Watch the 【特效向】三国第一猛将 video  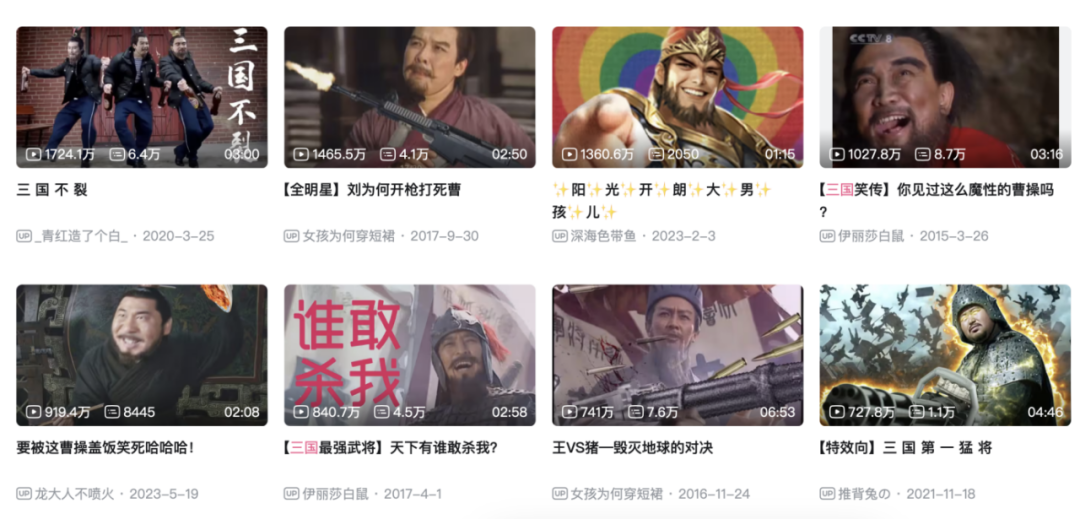pyautogui.click(x=945, y=355)
